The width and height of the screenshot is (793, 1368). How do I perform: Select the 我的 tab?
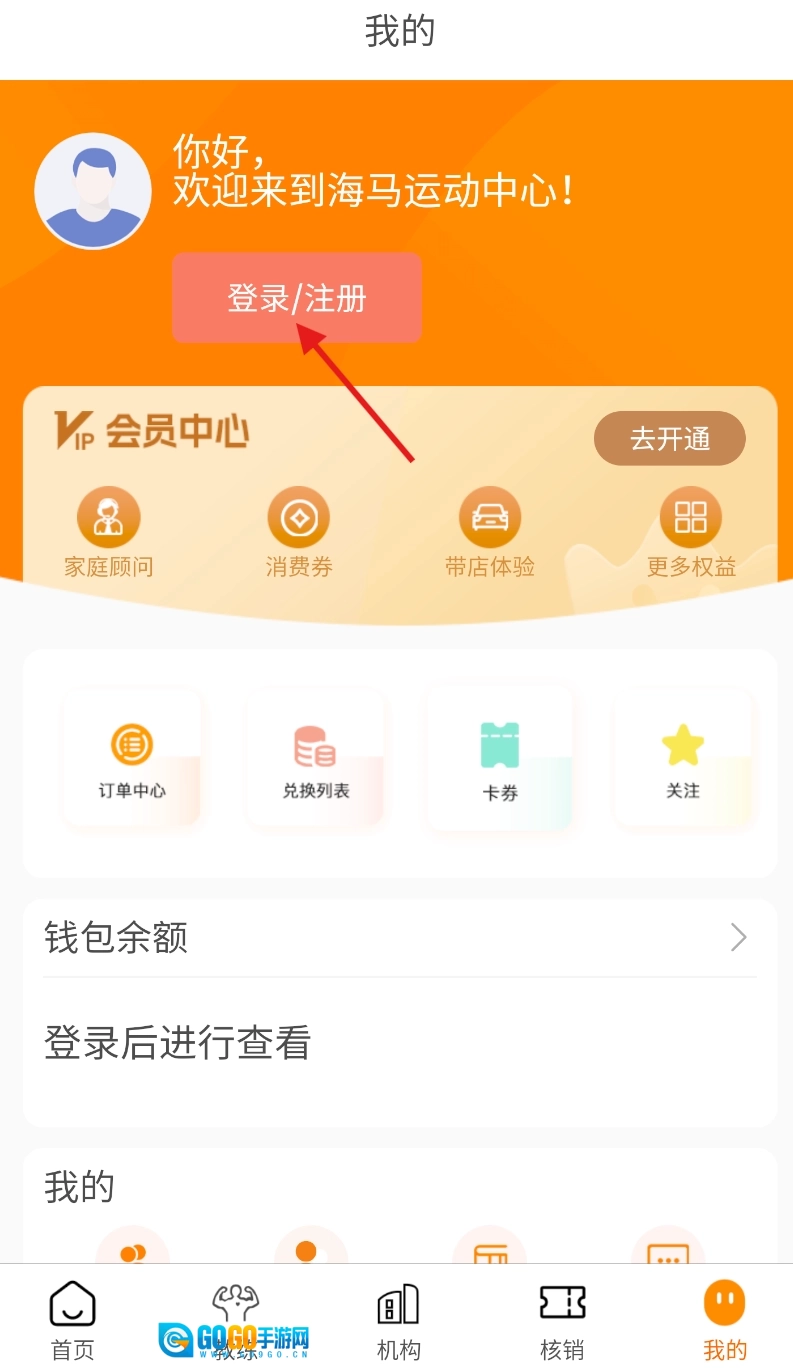(x=725, y=1320)
